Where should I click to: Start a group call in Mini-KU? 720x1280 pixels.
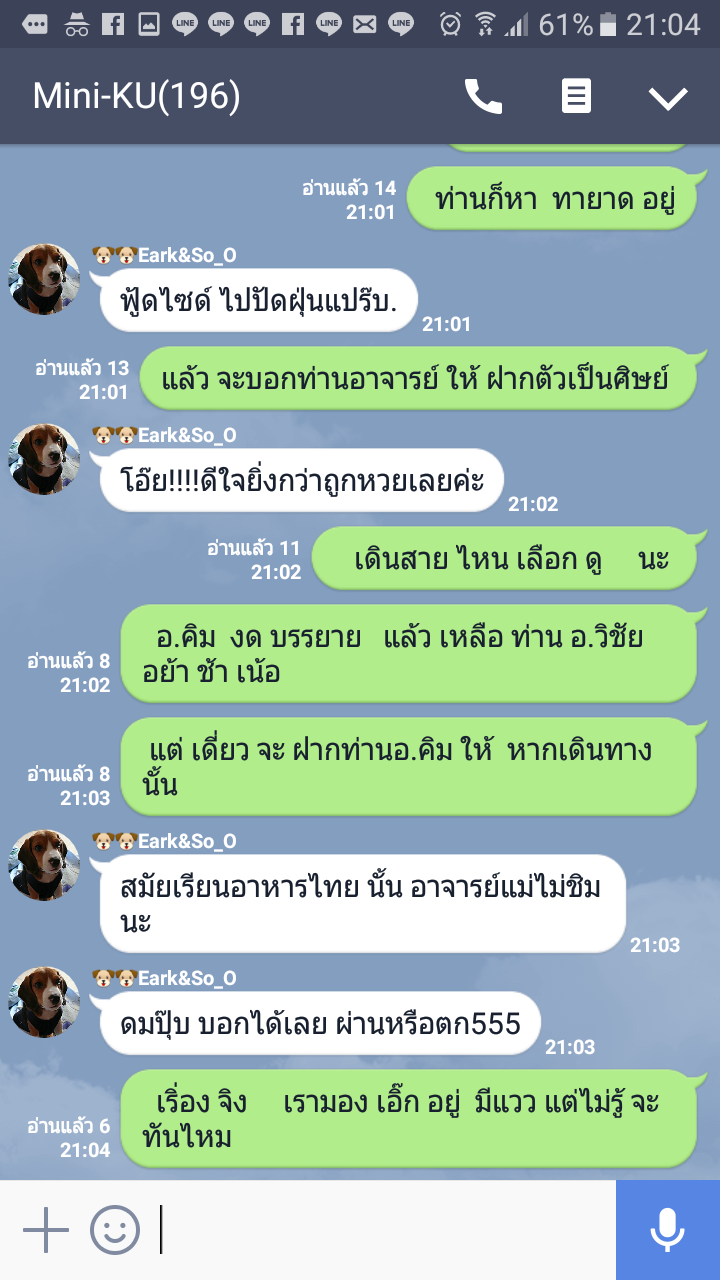483,97
